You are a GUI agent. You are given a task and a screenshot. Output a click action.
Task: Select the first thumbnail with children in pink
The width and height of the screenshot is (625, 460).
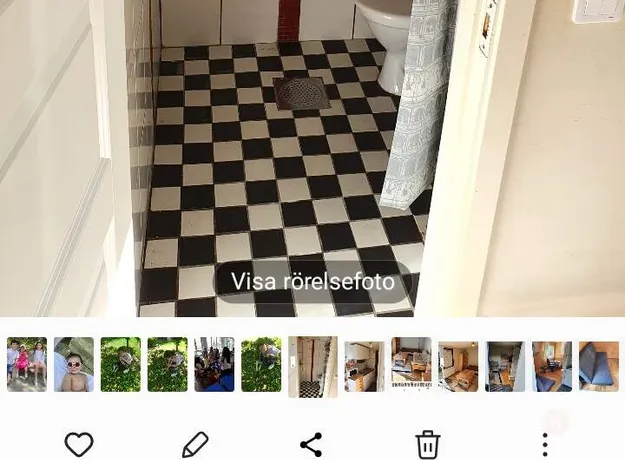[x=27, y=365]
